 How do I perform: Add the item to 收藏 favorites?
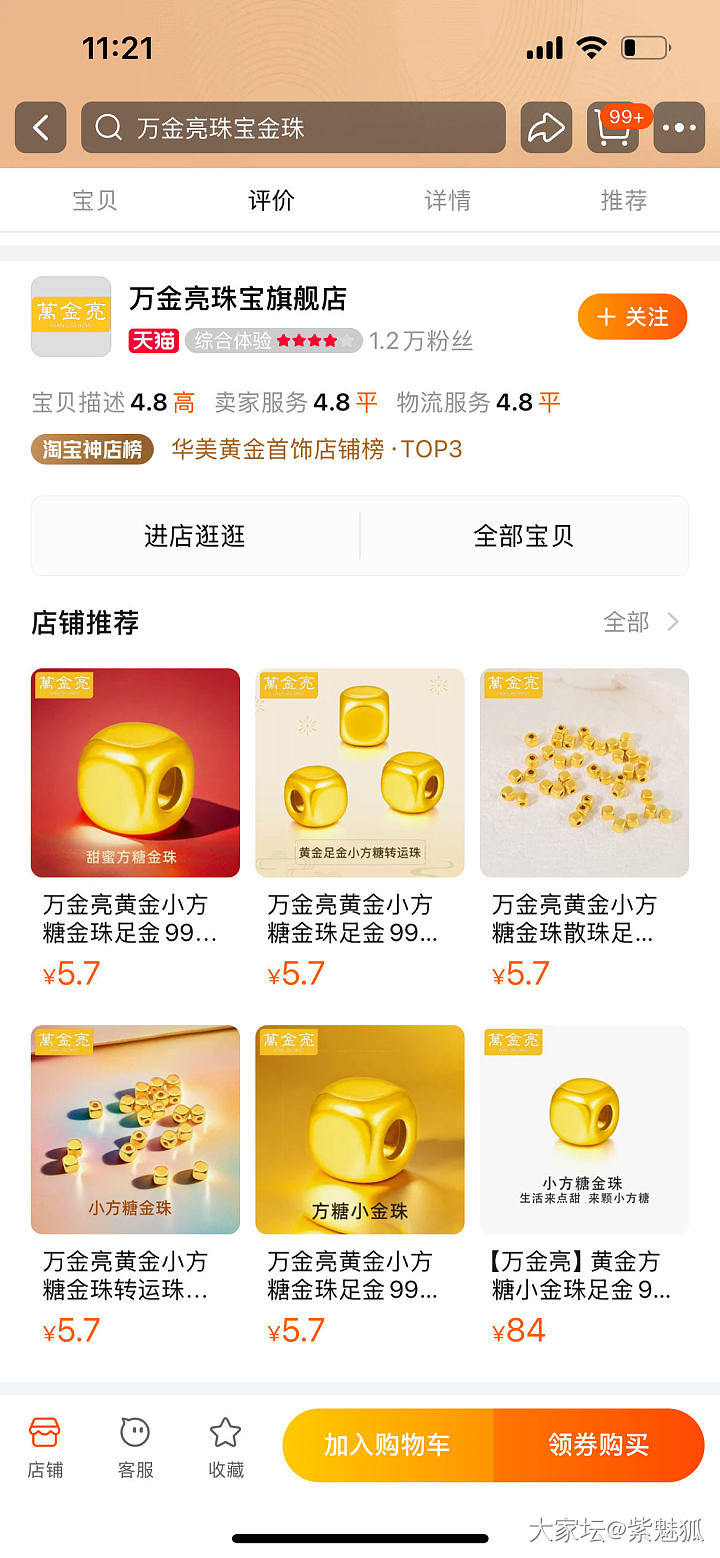(225, 1446)
